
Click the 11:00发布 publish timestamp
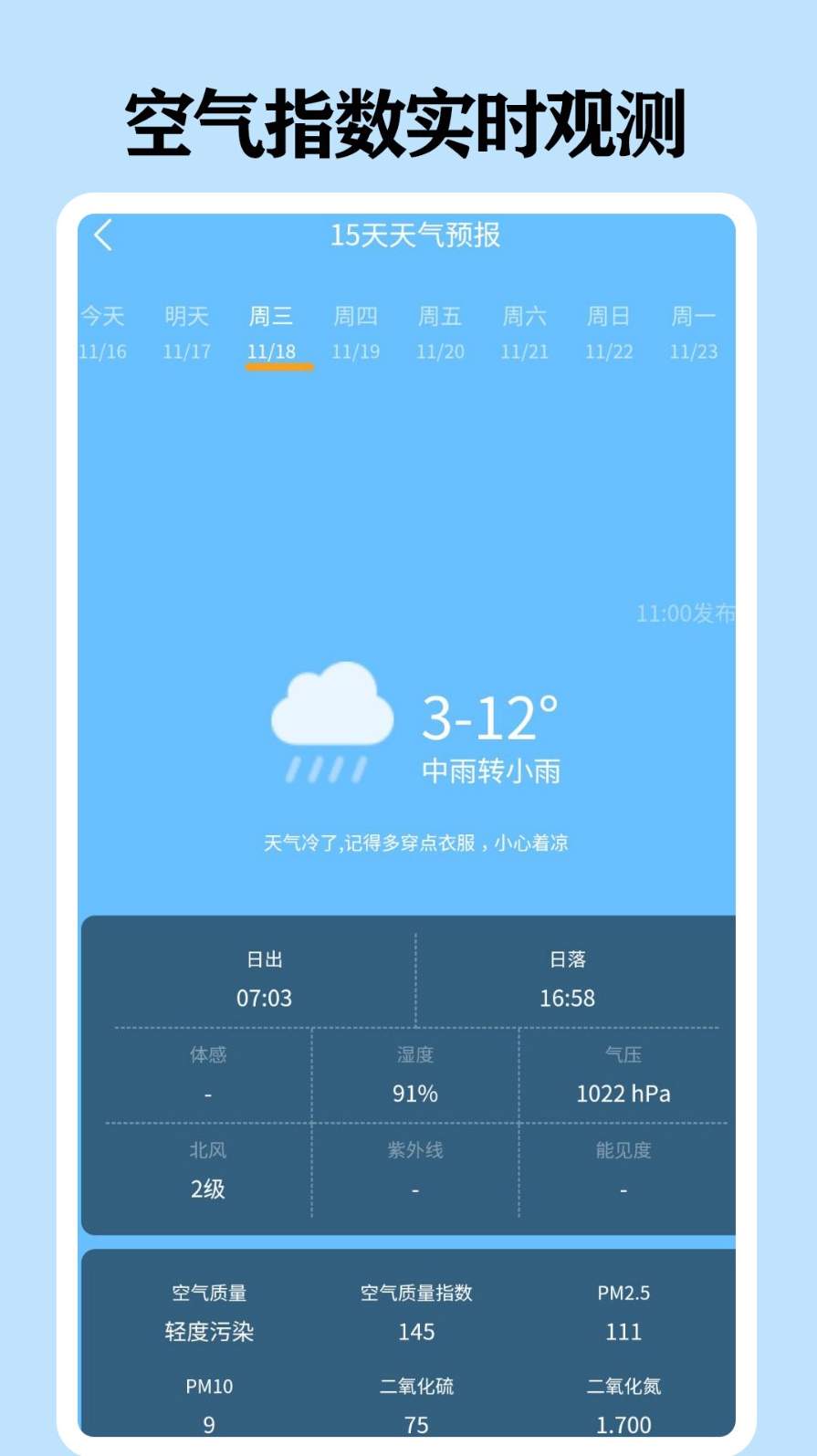(x=688, y=615)
